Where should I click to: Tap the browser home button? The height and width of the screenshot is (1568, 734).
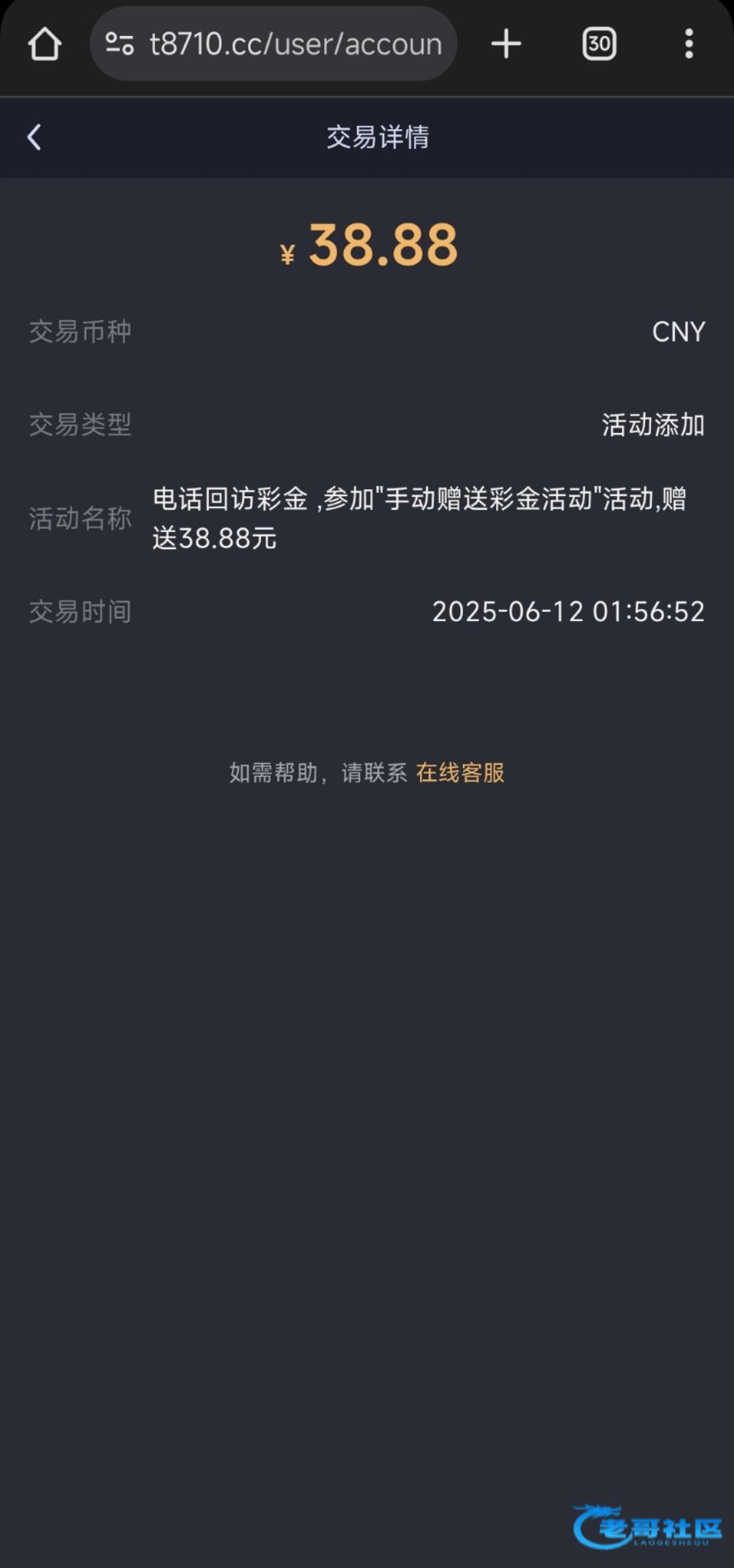[45, 44]
